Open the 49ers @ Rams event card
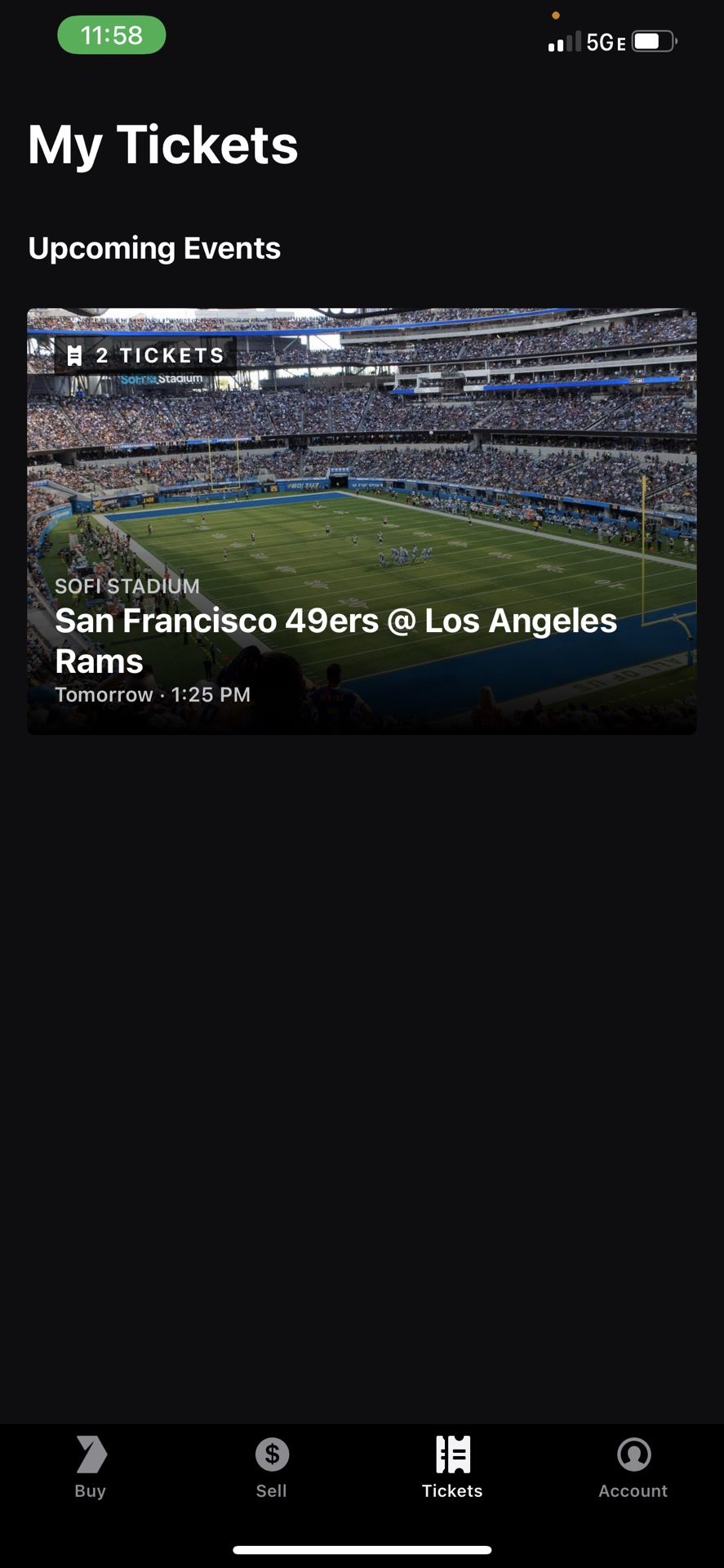This screenshot has height=1568, width=724. [x=362, y=519]
